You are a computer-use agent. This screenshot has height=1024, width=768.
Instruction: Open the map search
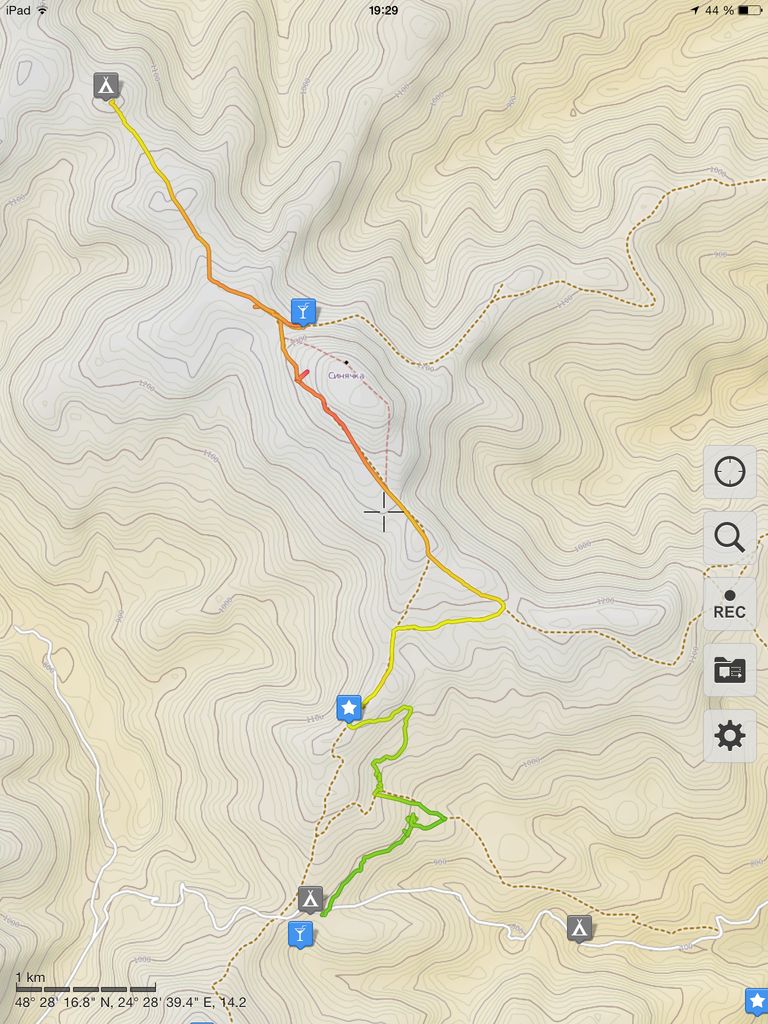[x=730, y=538]
